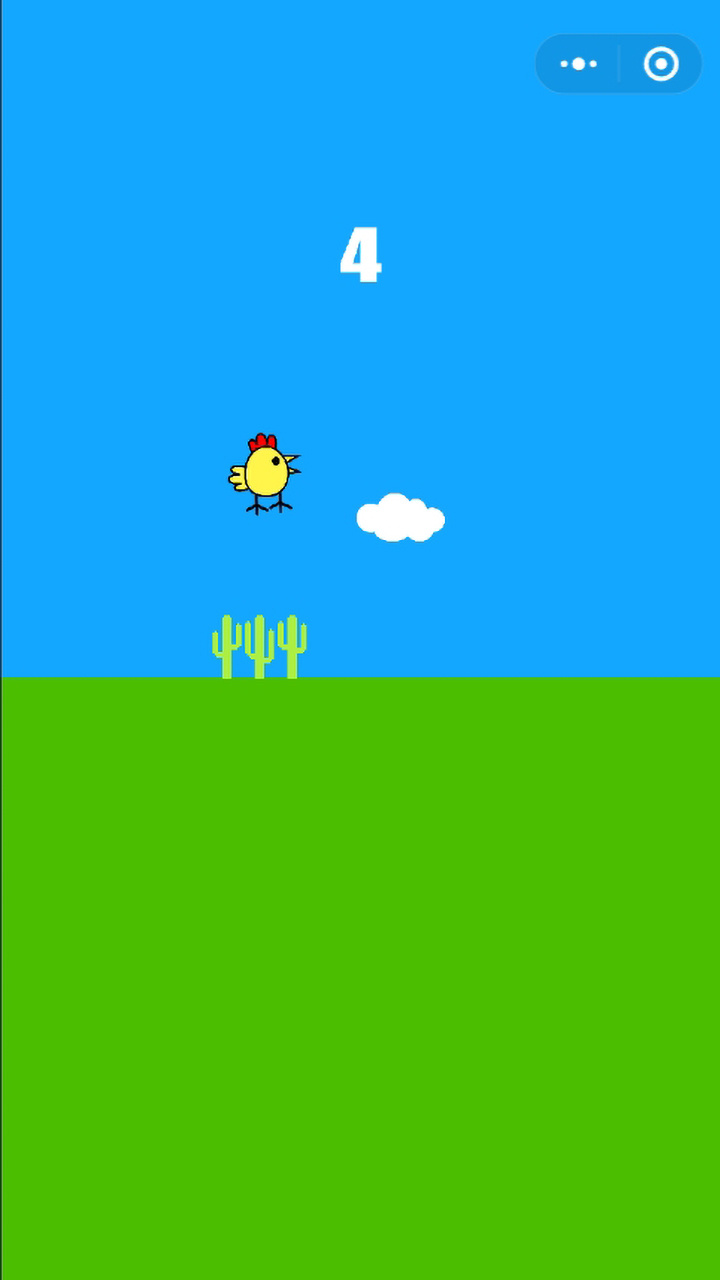This screenshot has height=1280, width=720.
Task: Open the mini program more options menu
Action: 578,64
